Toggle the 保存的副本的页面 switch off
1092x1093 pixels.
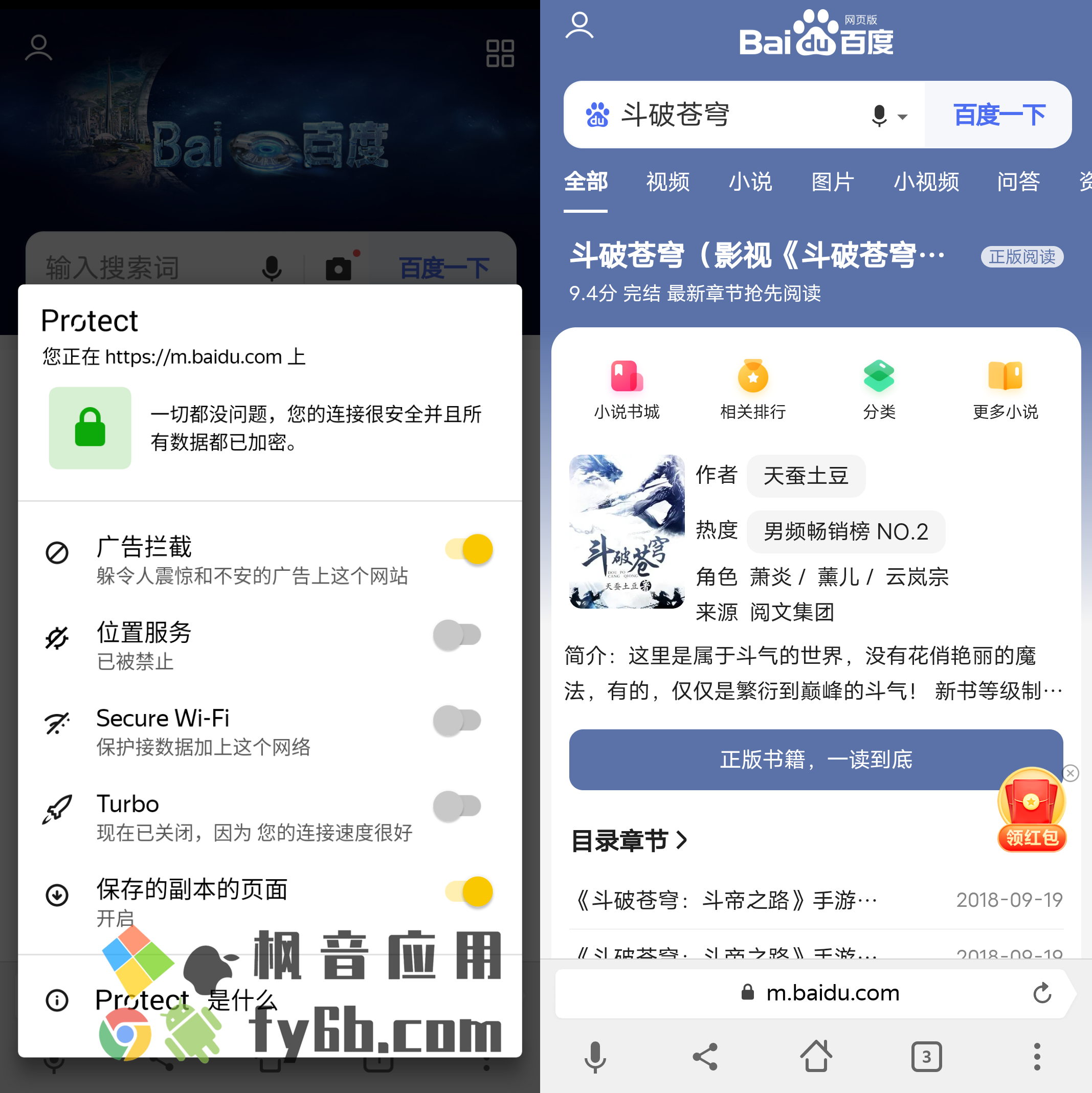coord(469,891)
